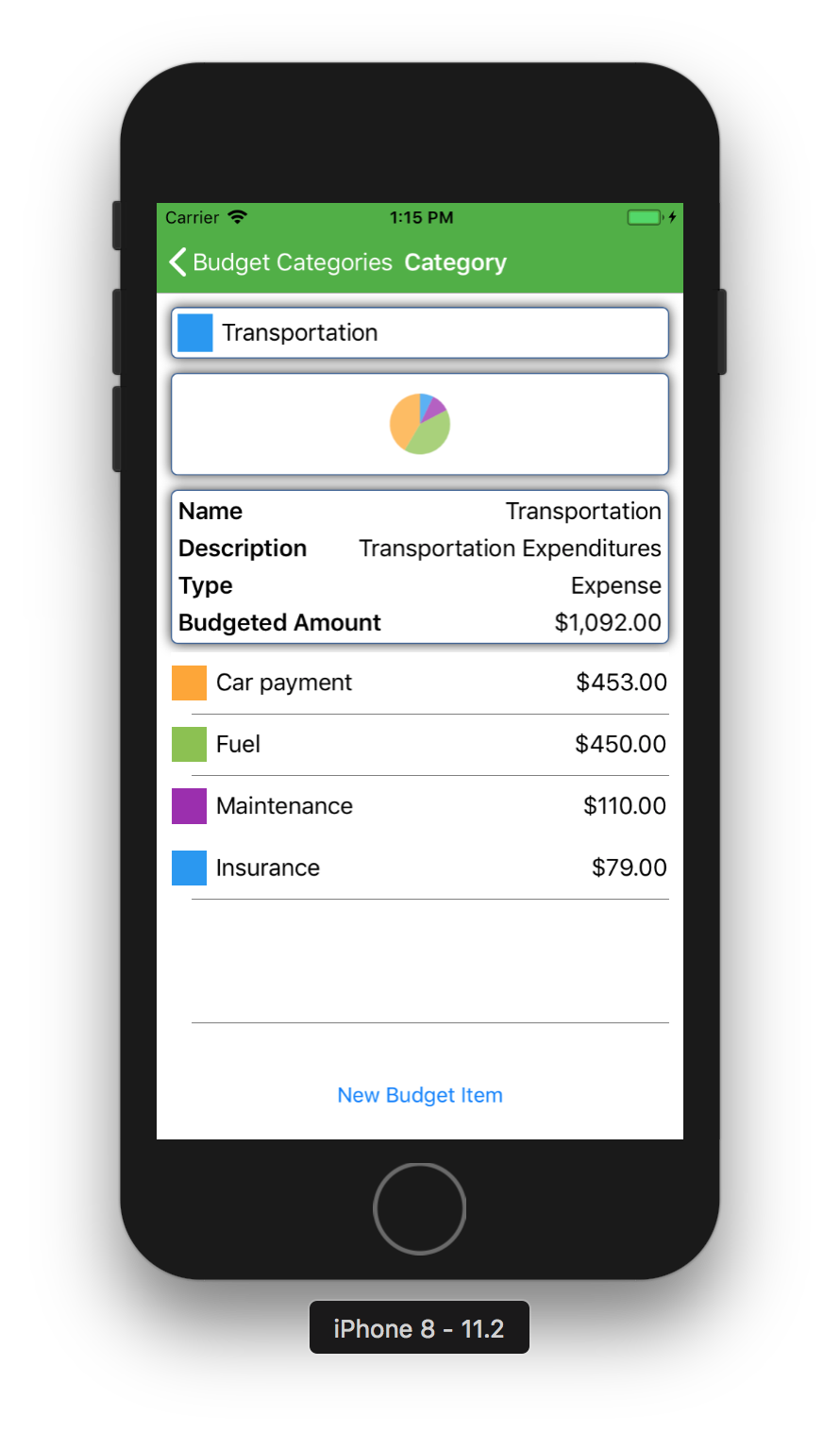
Task: Tap the blue Transportation color swatch
Action: [x=195, y=333]
